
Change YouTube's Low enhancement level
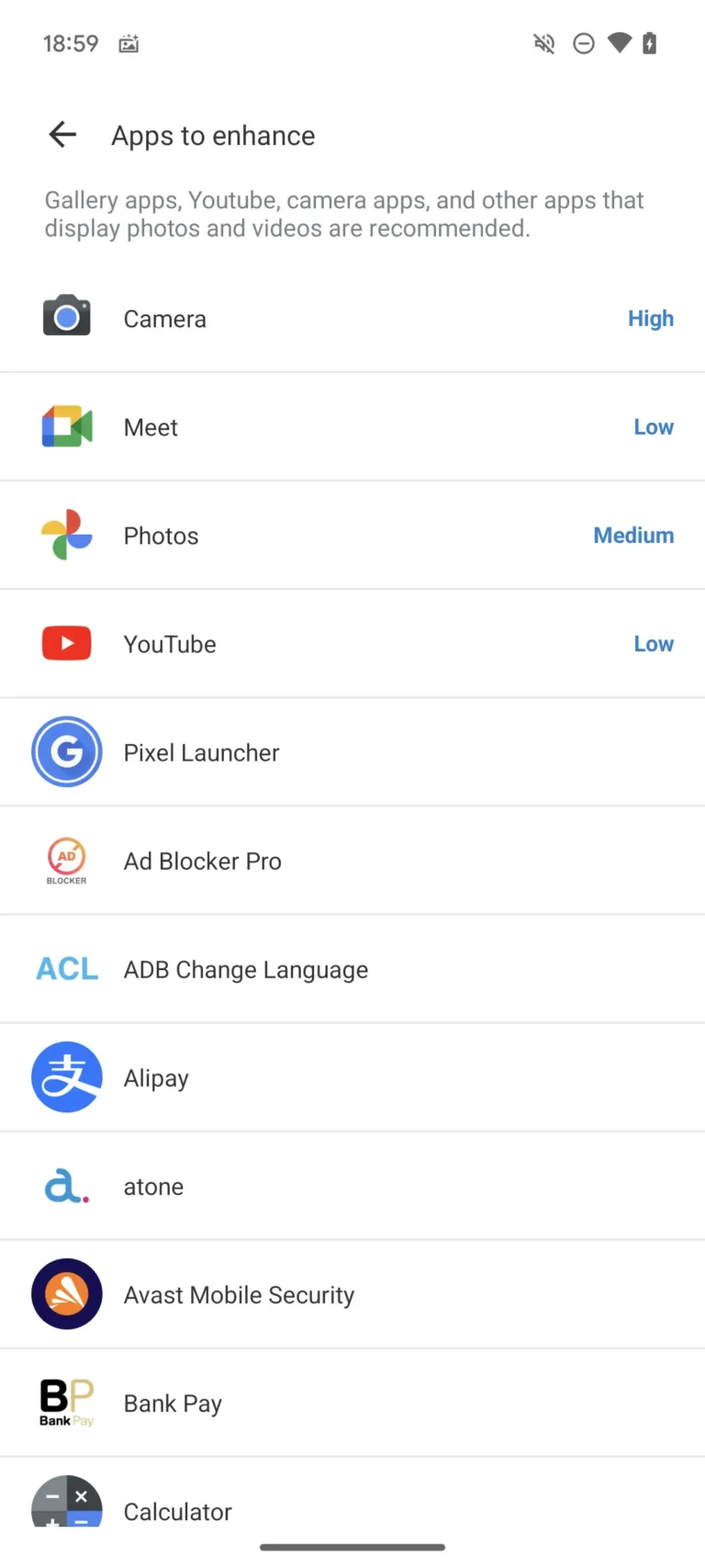[654, 643]
